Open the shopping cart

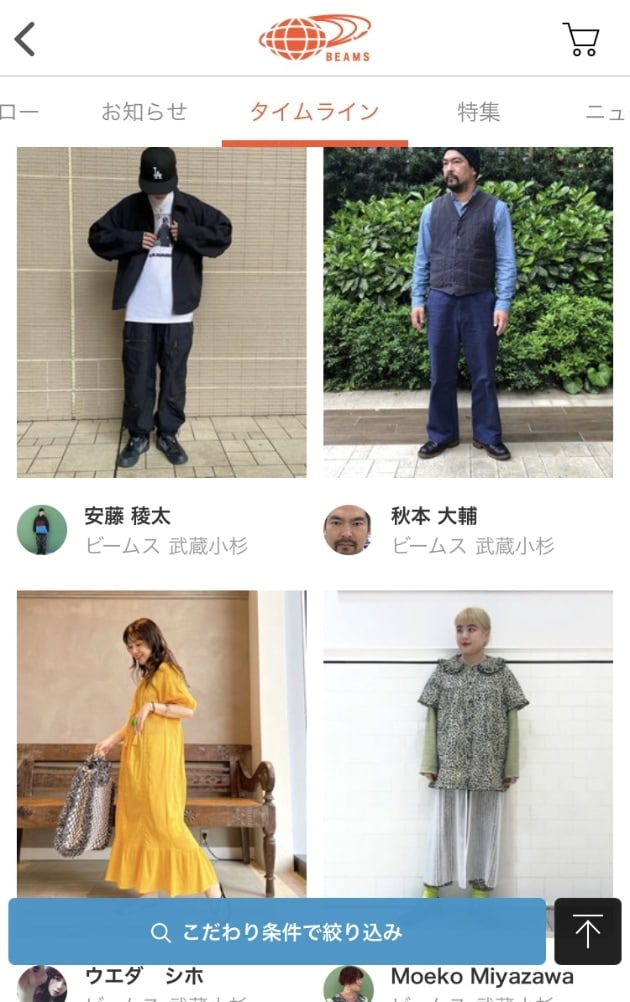tap(581, 39)
